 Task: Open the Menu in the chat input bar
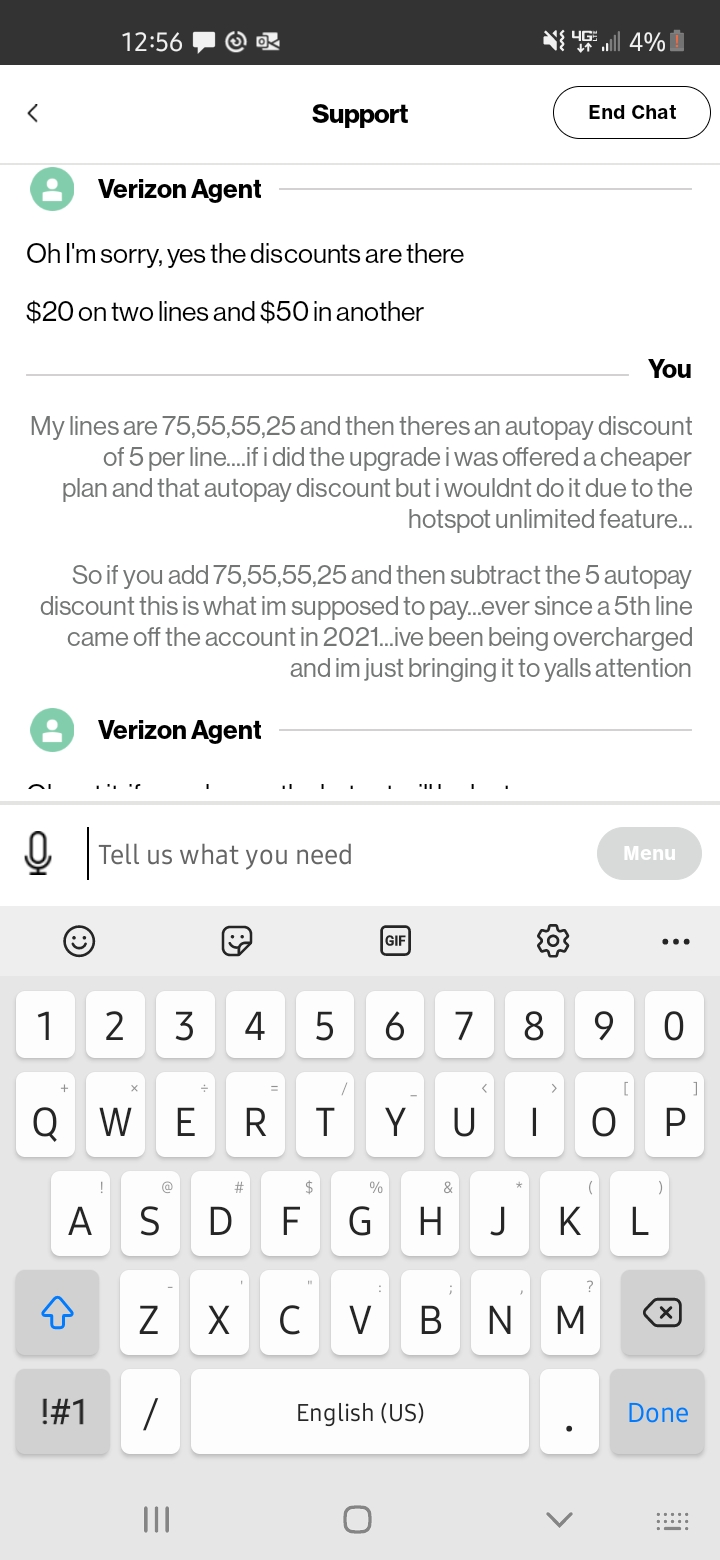click(649, 853)
